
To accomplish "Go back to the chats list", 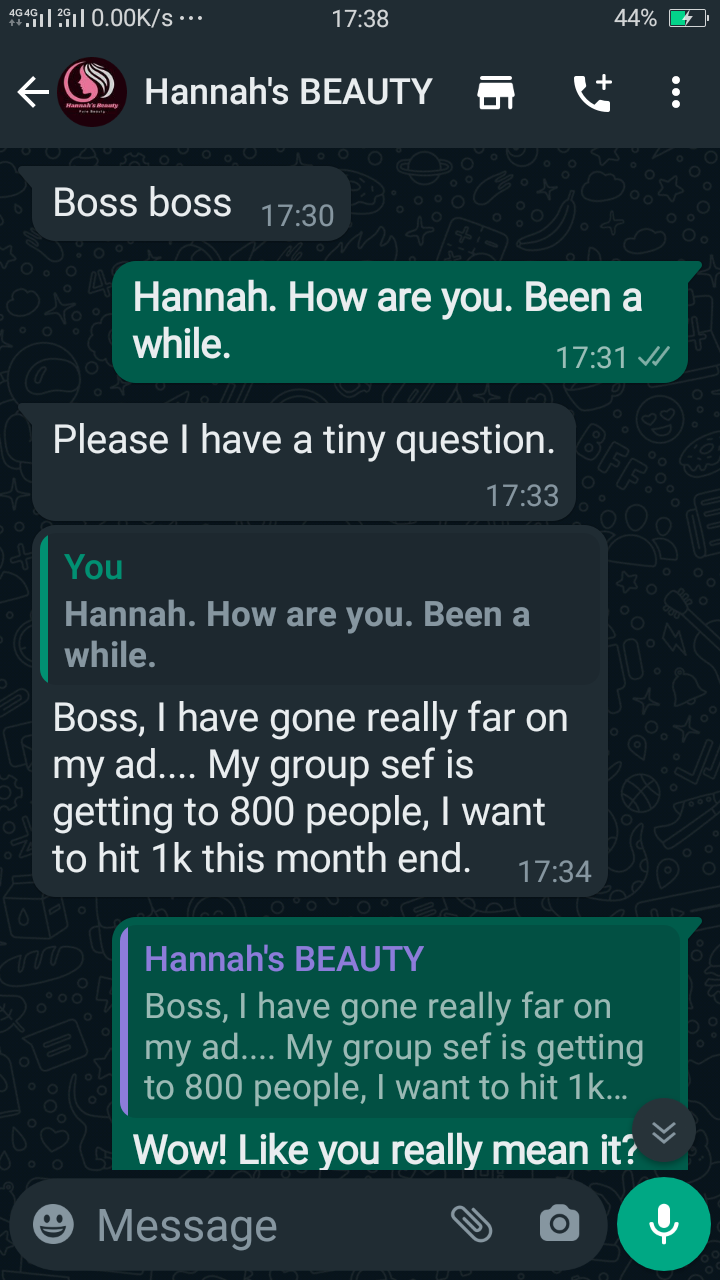I will pyautogui.click(x=32, y=93).
